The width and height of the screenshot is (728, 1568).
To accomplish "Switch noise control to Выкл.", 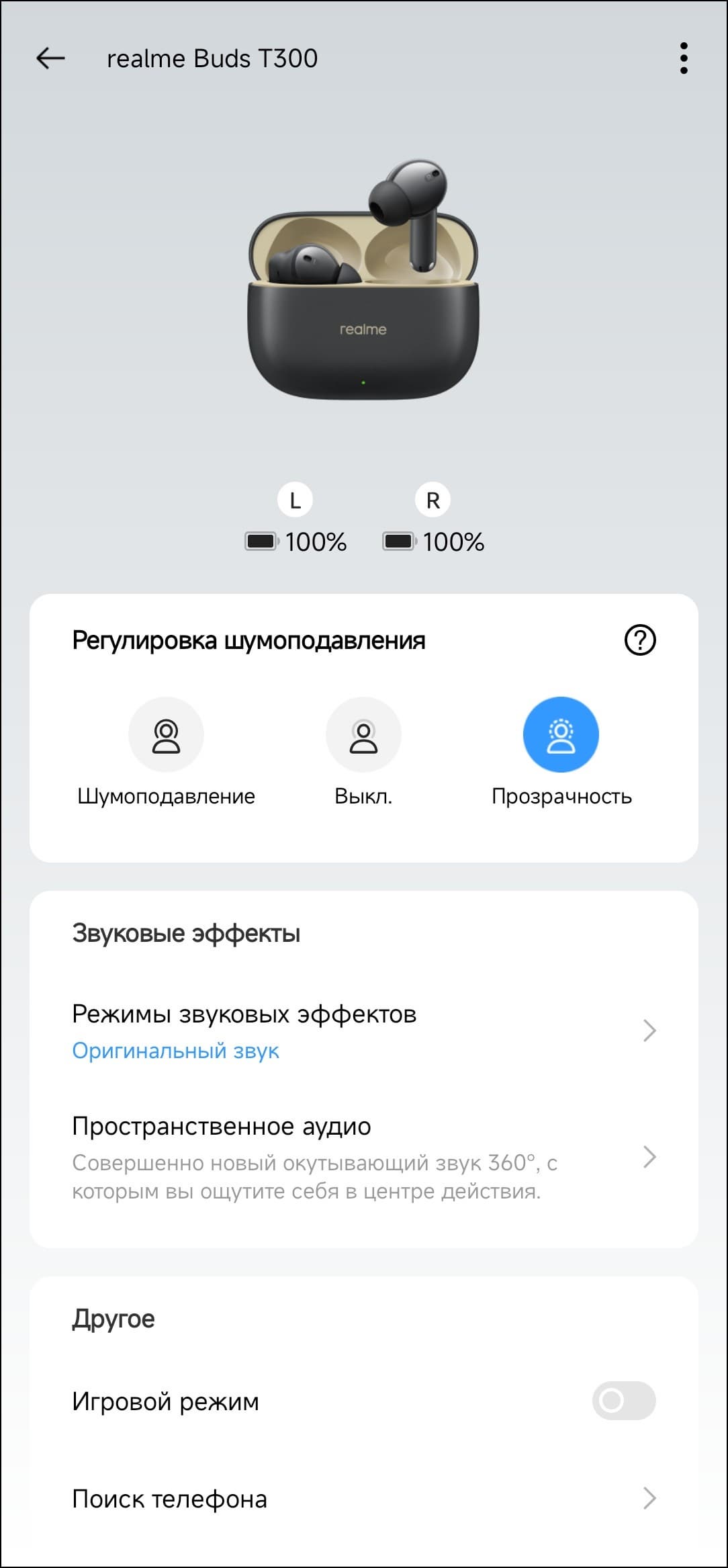I will (363, 735).
